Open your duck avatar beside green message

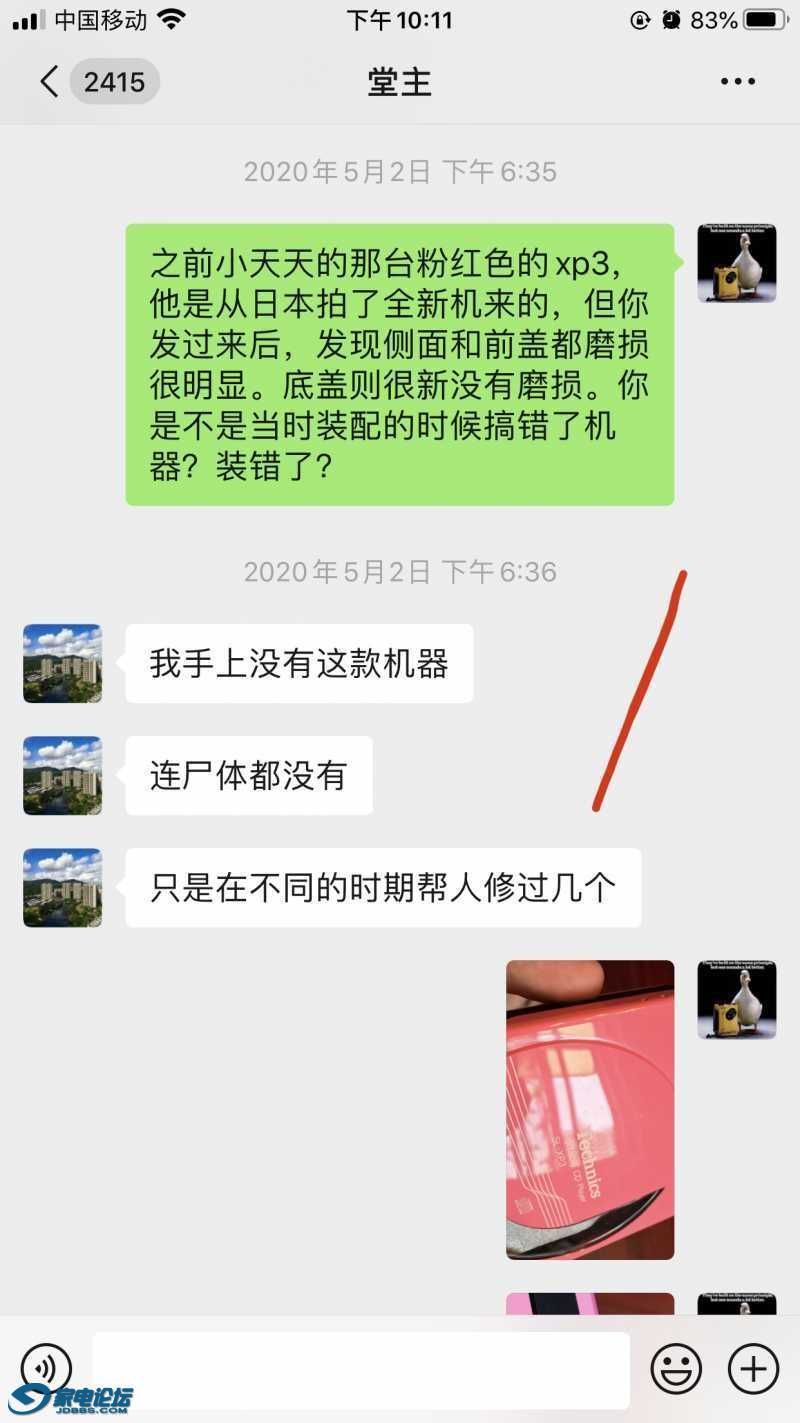737,263
